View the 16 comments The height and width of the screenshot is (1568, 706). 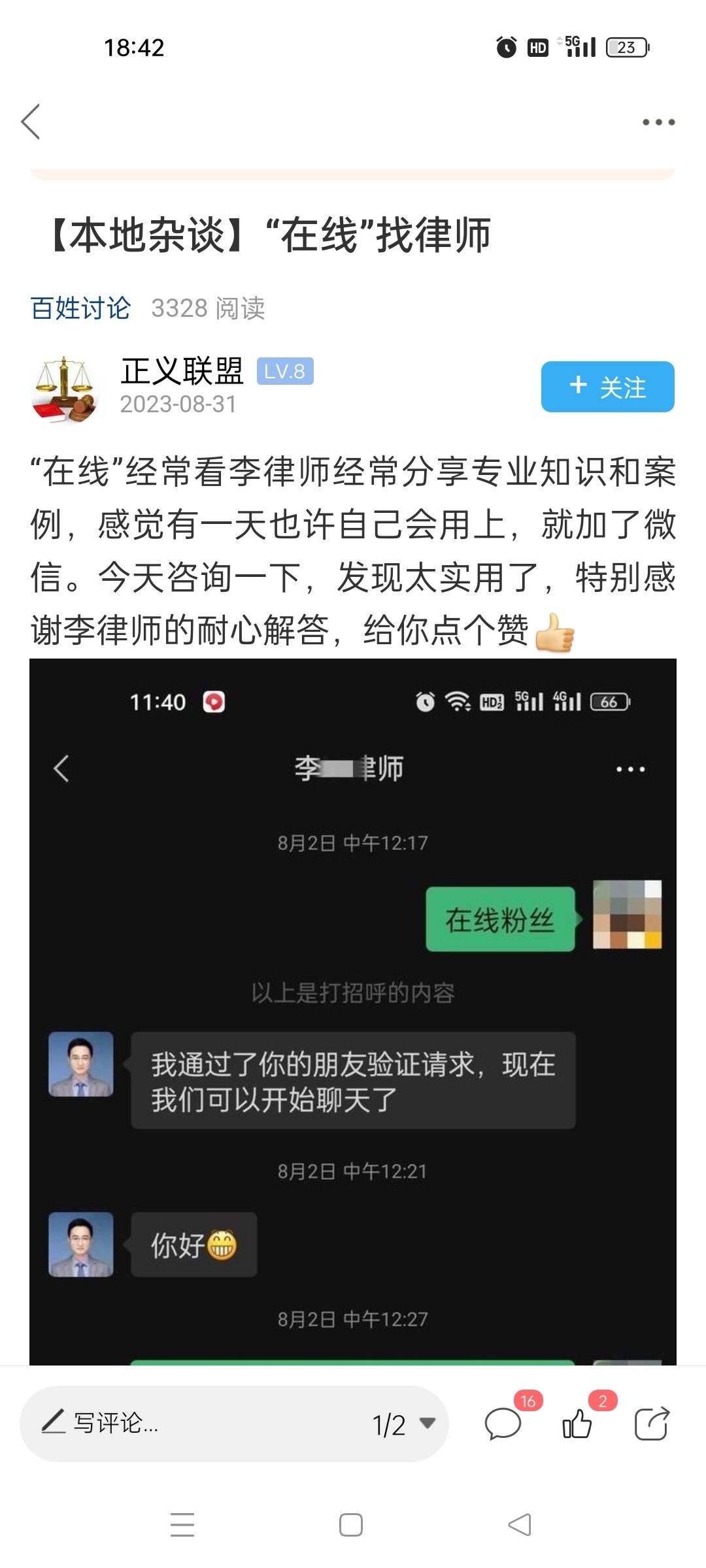click(x=503, y=1423)
